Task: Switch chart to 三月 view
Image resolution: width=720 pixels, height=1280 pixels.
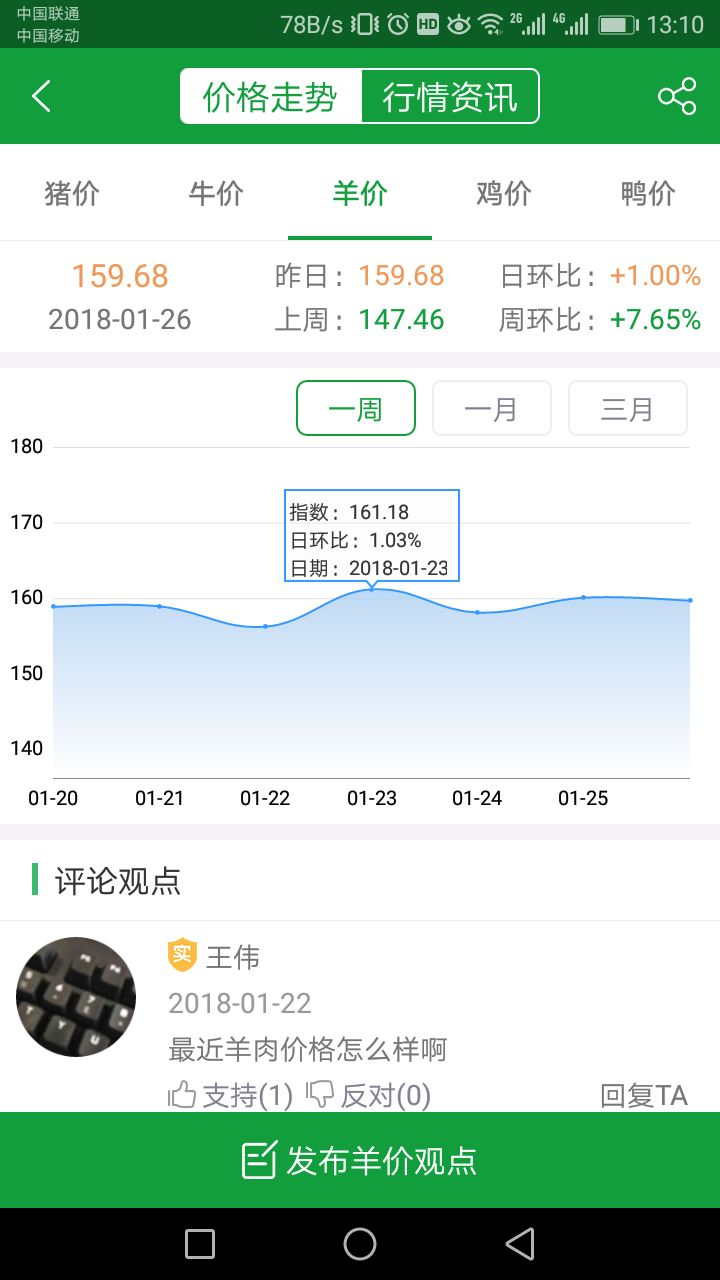Action: (x=628, y=408)
